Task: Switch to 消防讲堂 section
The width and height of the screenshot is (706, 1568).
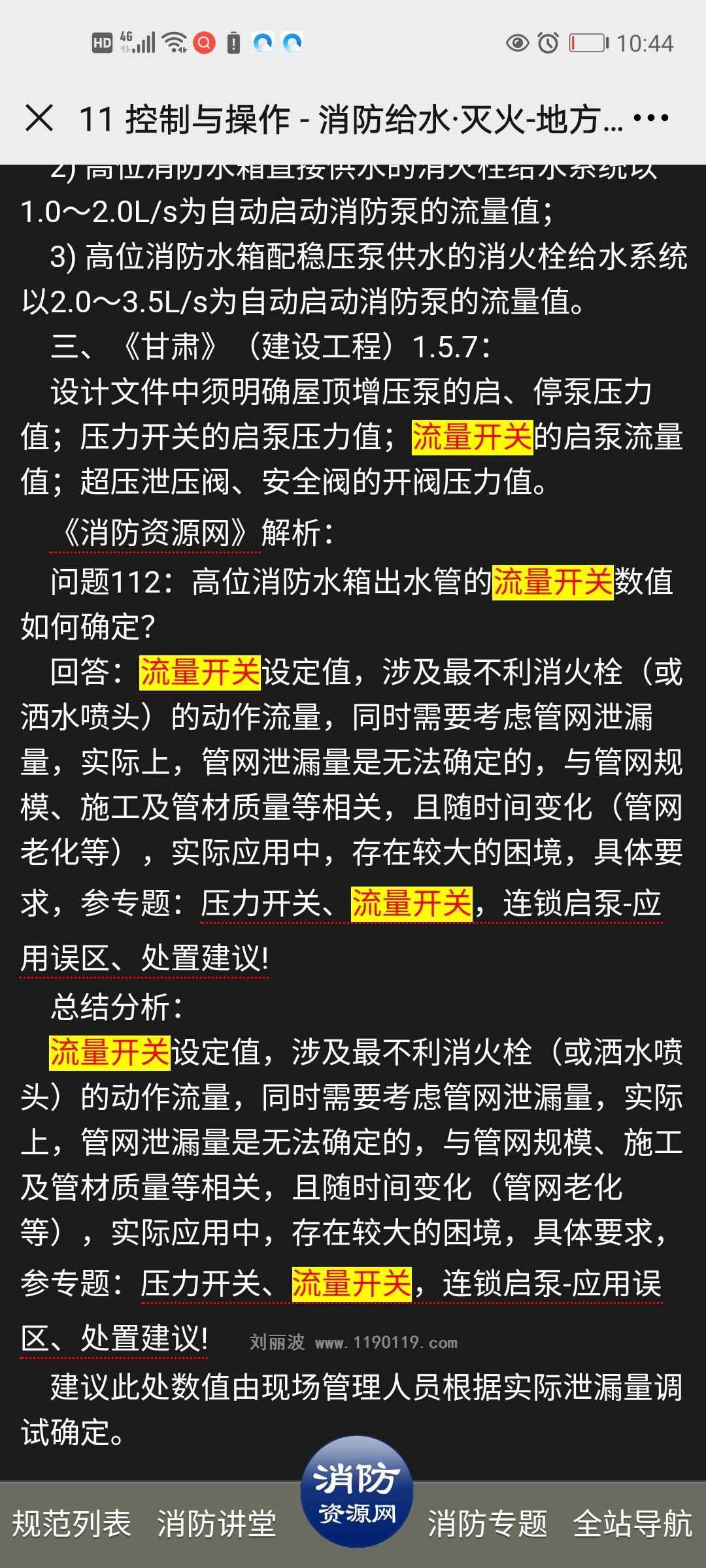Action: pos(216,1524)
